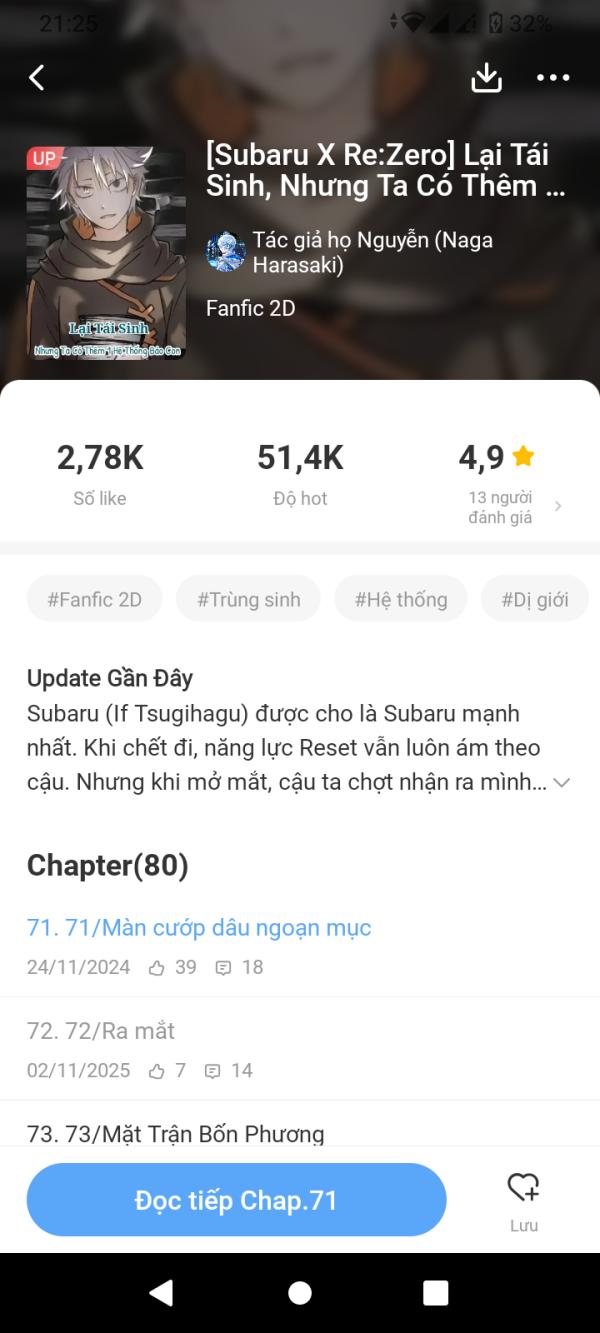Select the #Trùng sinh tag chip
600x1333 pixels.
tap(248, 600)
